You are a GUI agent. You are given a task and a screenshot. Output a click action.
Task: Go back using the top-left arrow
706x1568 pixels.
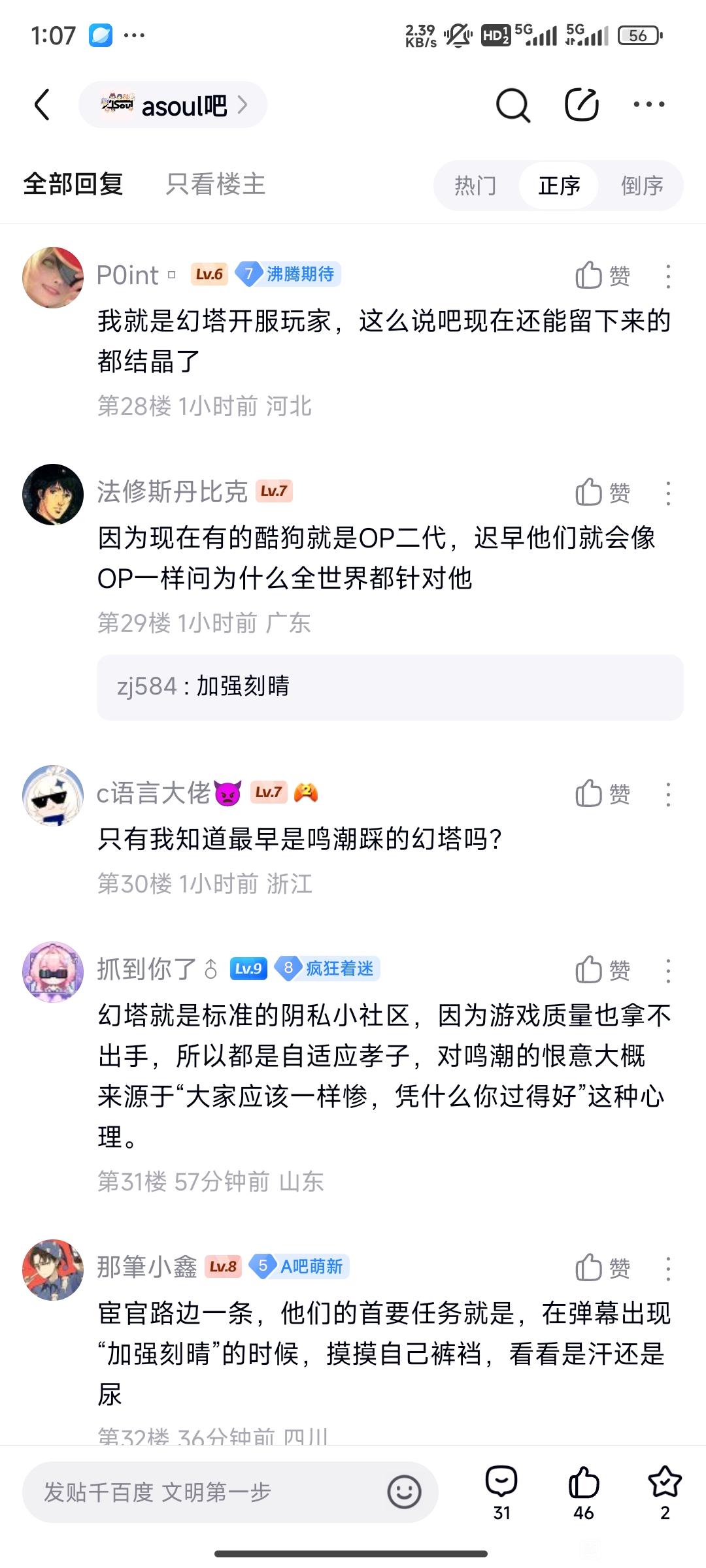42,105
